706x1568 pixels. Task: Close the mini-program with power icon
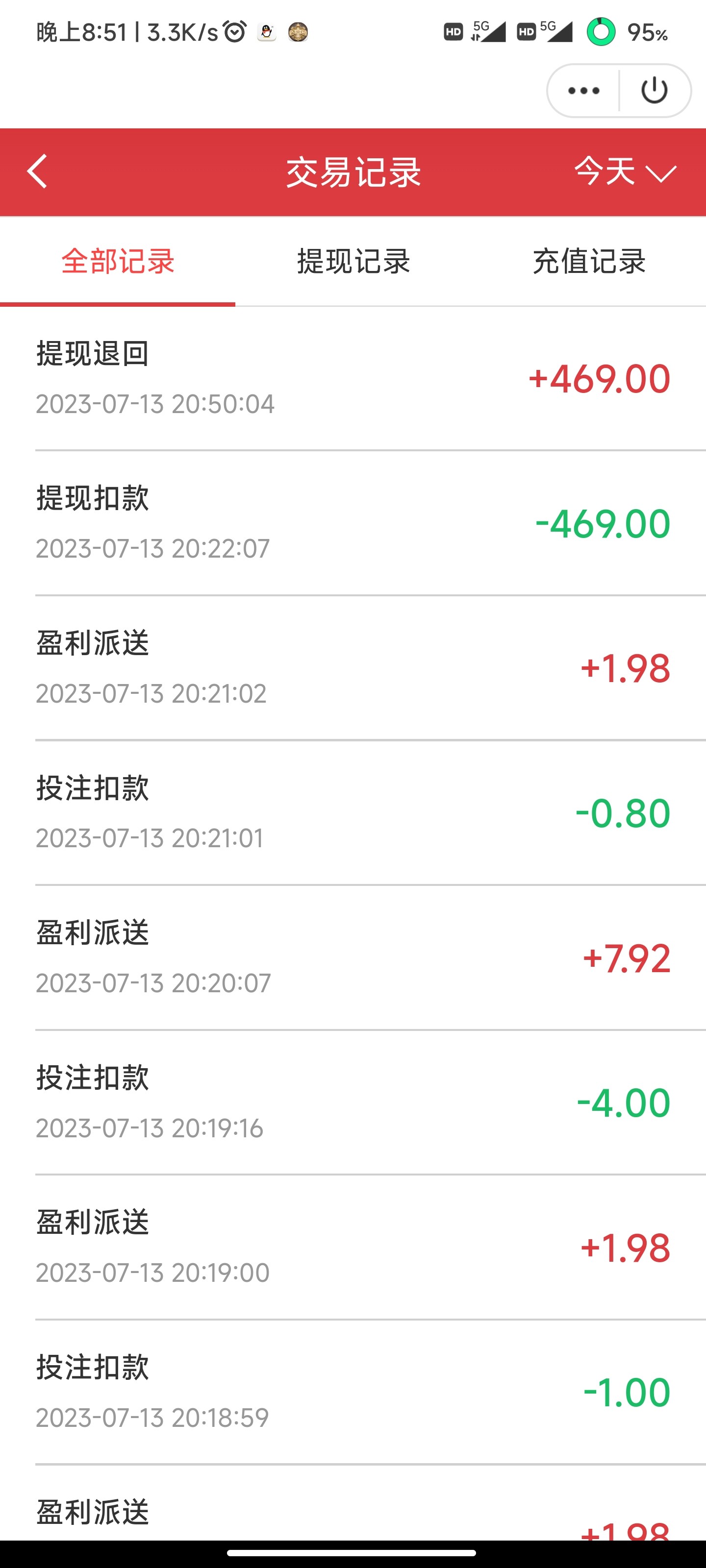pos(654,91)
